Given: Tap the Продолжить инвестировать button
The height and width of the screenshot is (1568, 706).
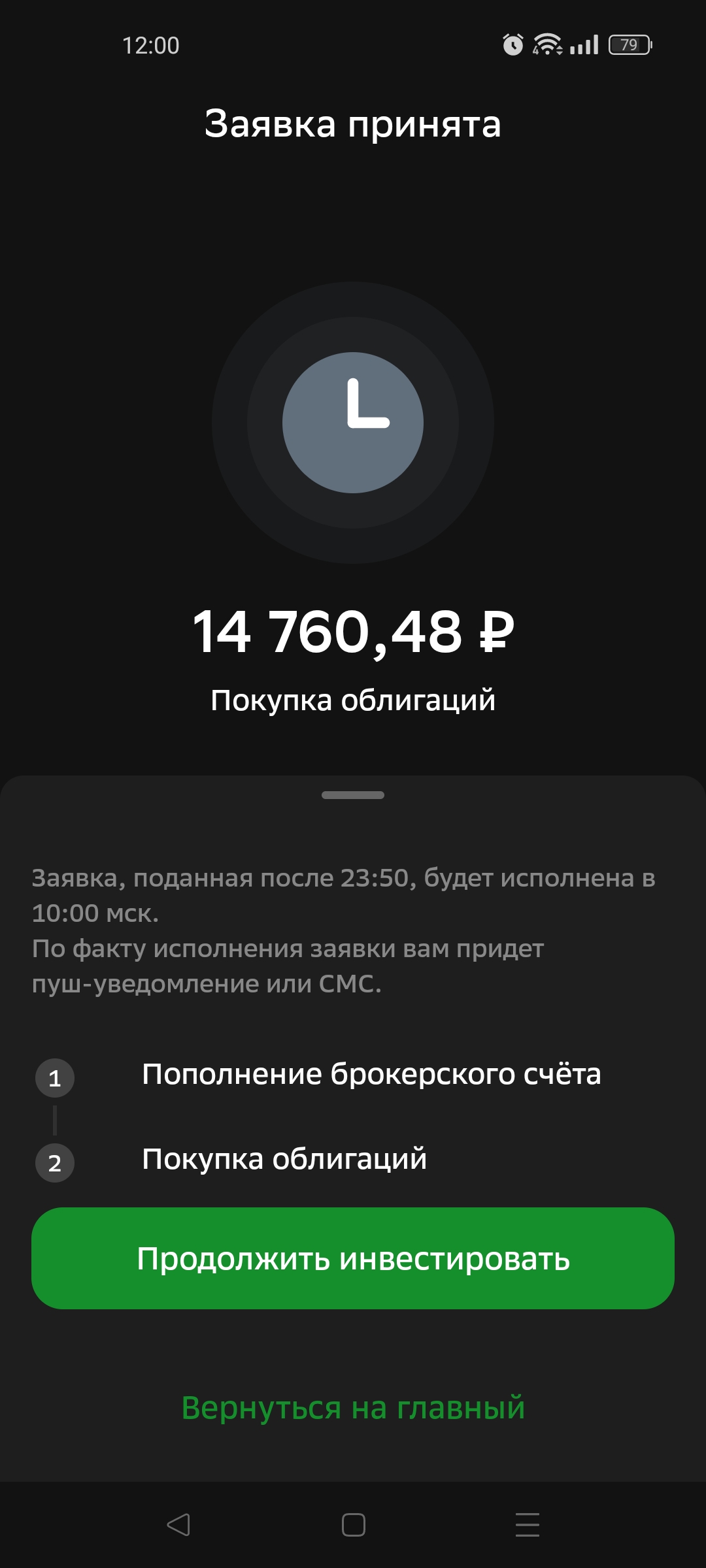Looking at the screenshot, I should pos(353,1258).
